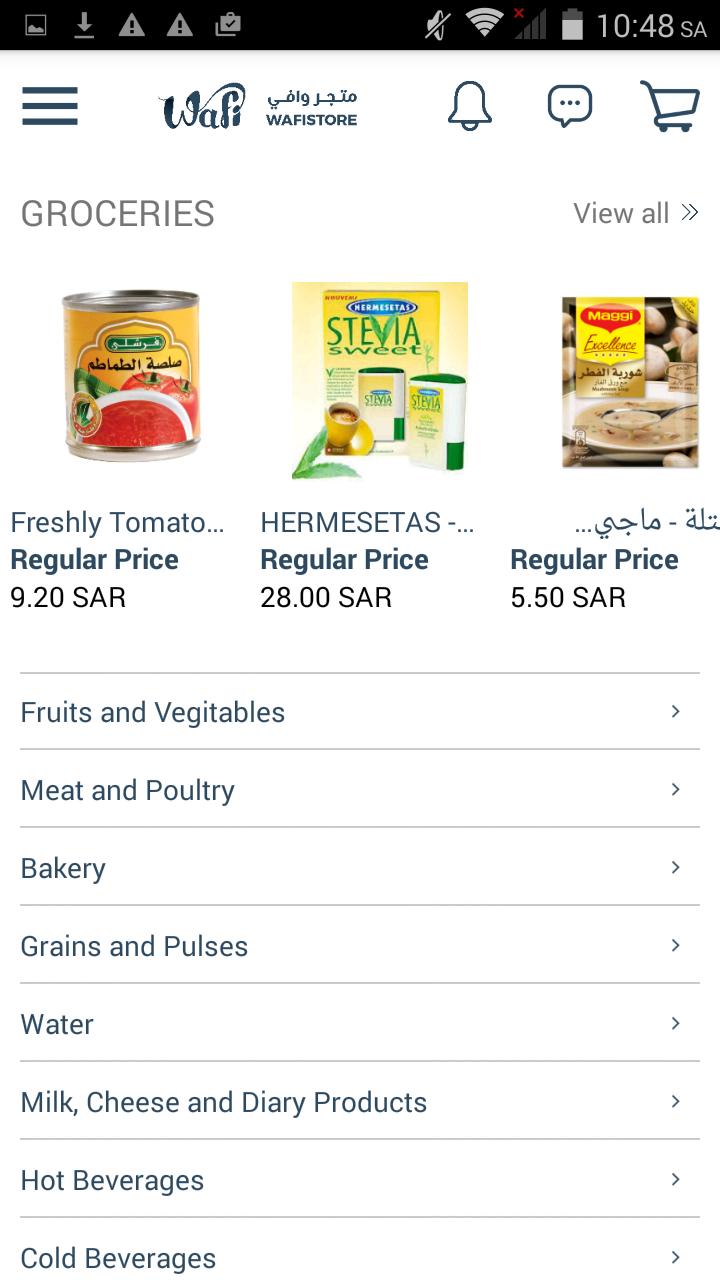720x1280 pixels.
Task: Open the Bakery category
Action: [x=62, y=868]
